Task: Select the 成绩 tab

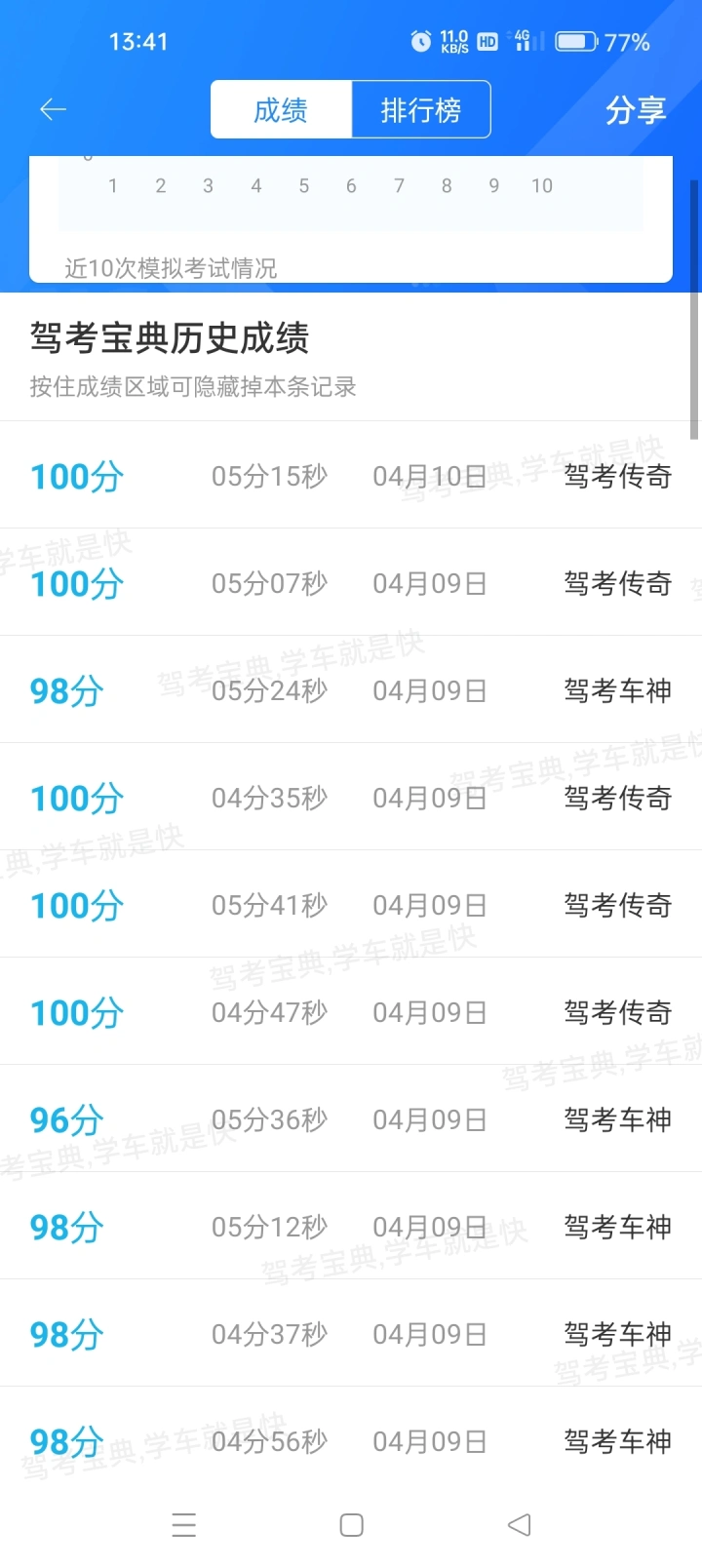Action: pyautogui.click(x=281, y=110)
